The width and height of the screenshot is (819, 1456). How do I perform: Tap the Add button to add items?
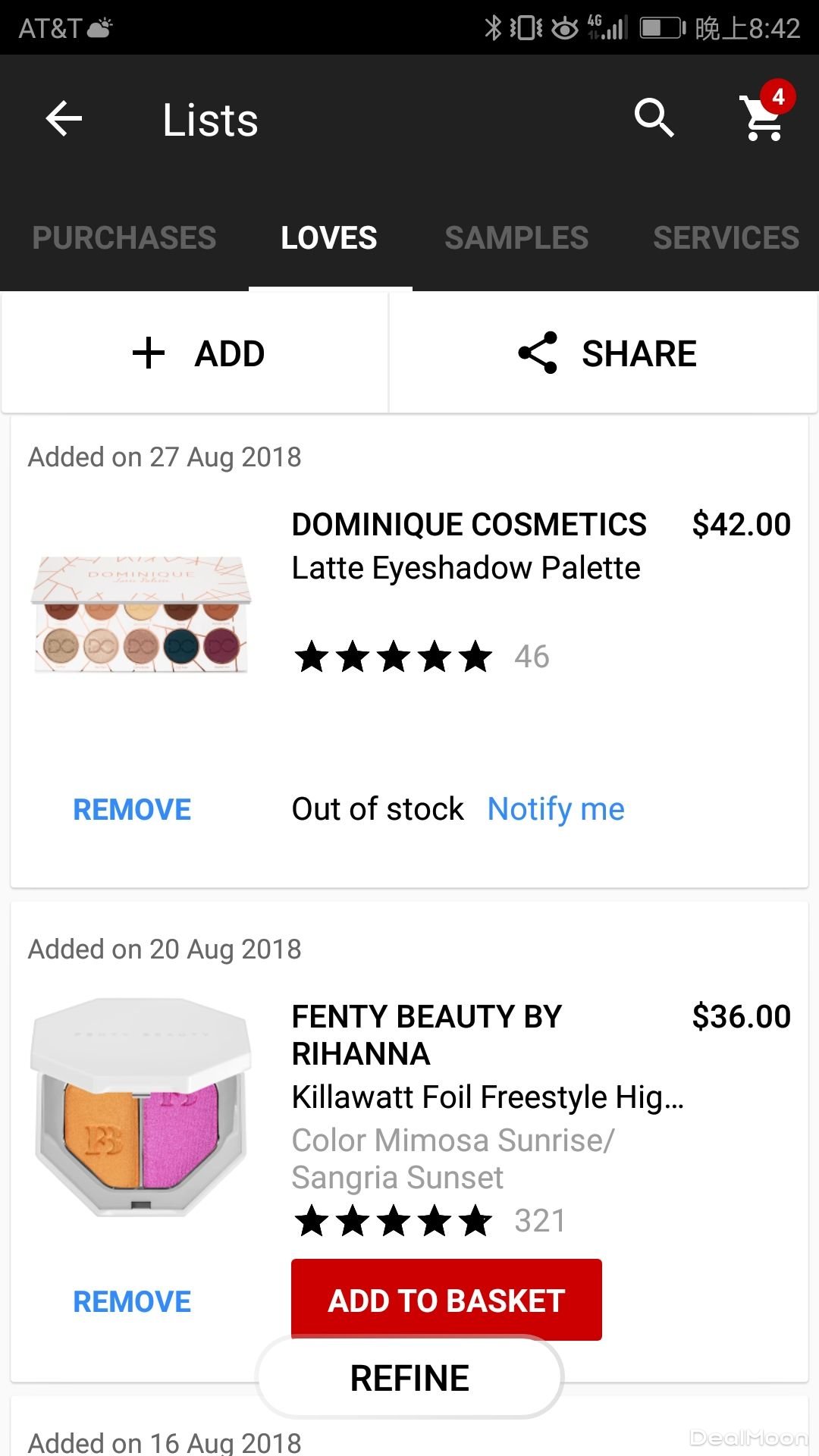click(x=197, y=353)
